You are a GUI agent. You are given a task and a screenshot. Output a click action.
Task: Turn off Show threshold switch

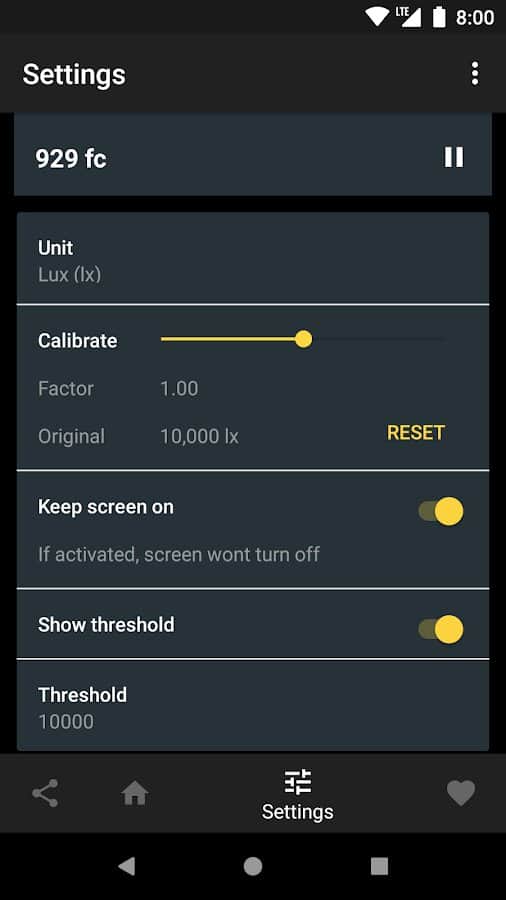(x=441, y=629)
